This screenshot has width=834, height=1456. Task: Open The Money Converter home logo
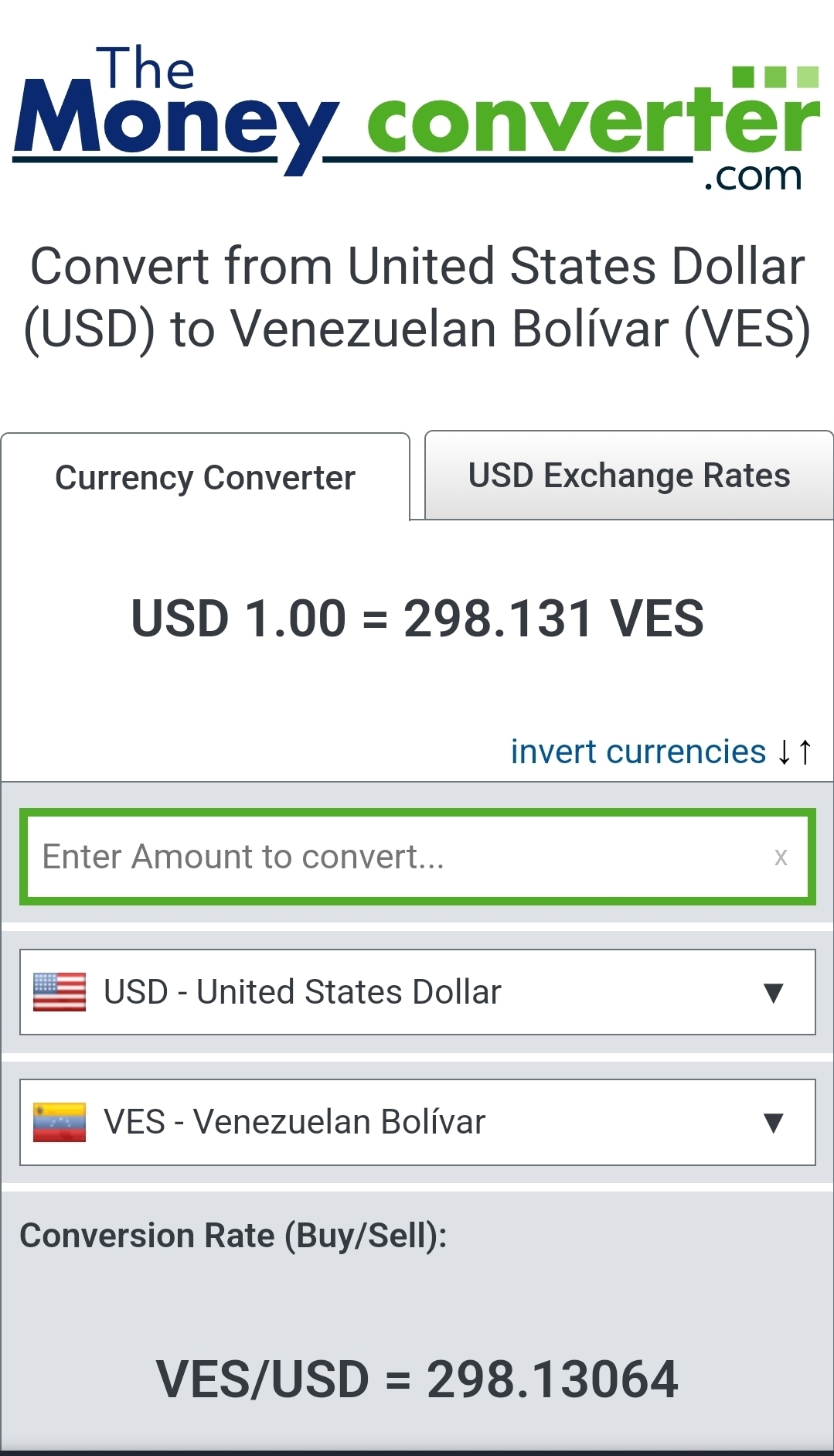(416, 116)
